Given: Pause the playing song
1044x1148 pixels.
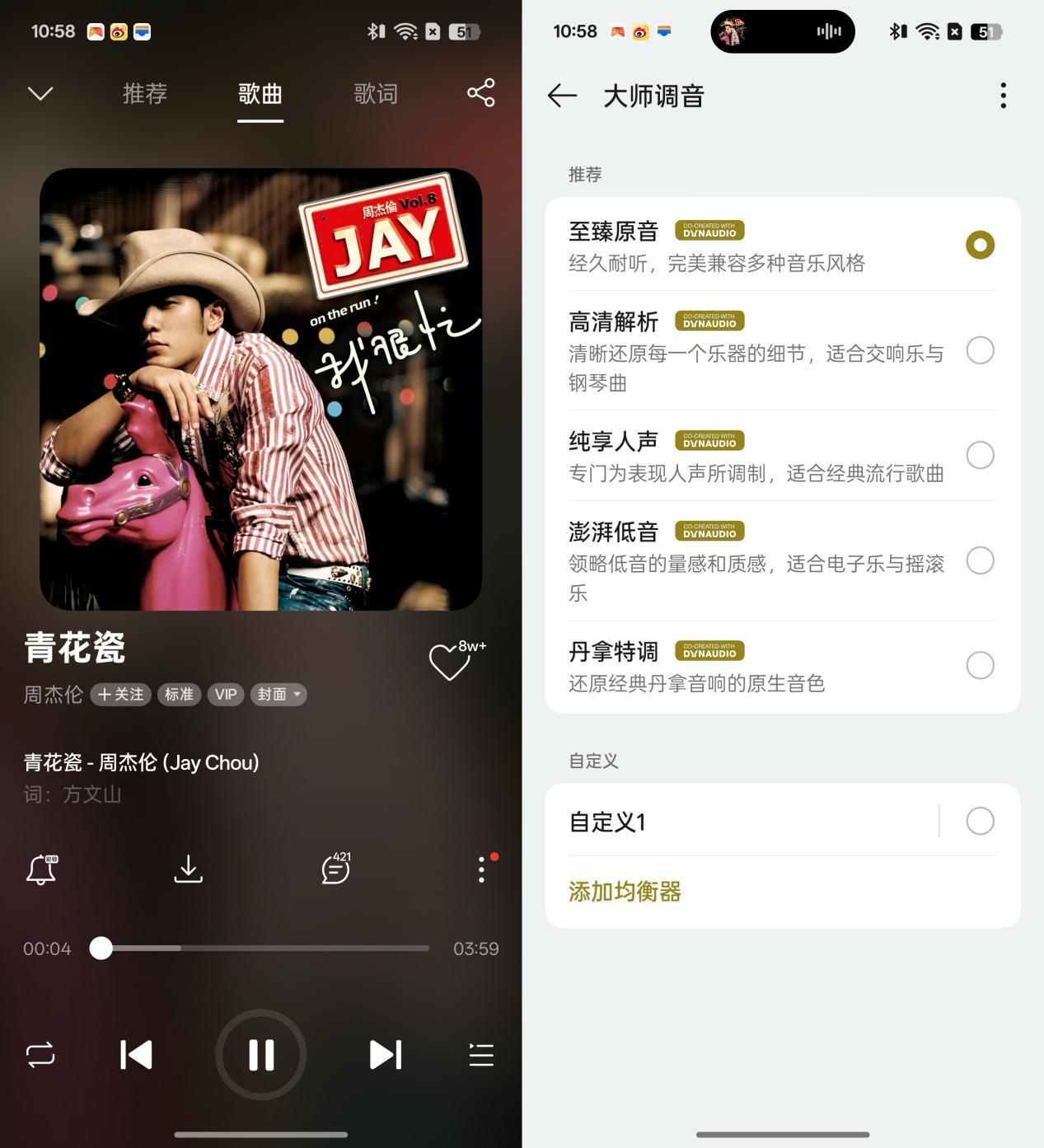Looking at the screenshot, I should [261, 1055].
